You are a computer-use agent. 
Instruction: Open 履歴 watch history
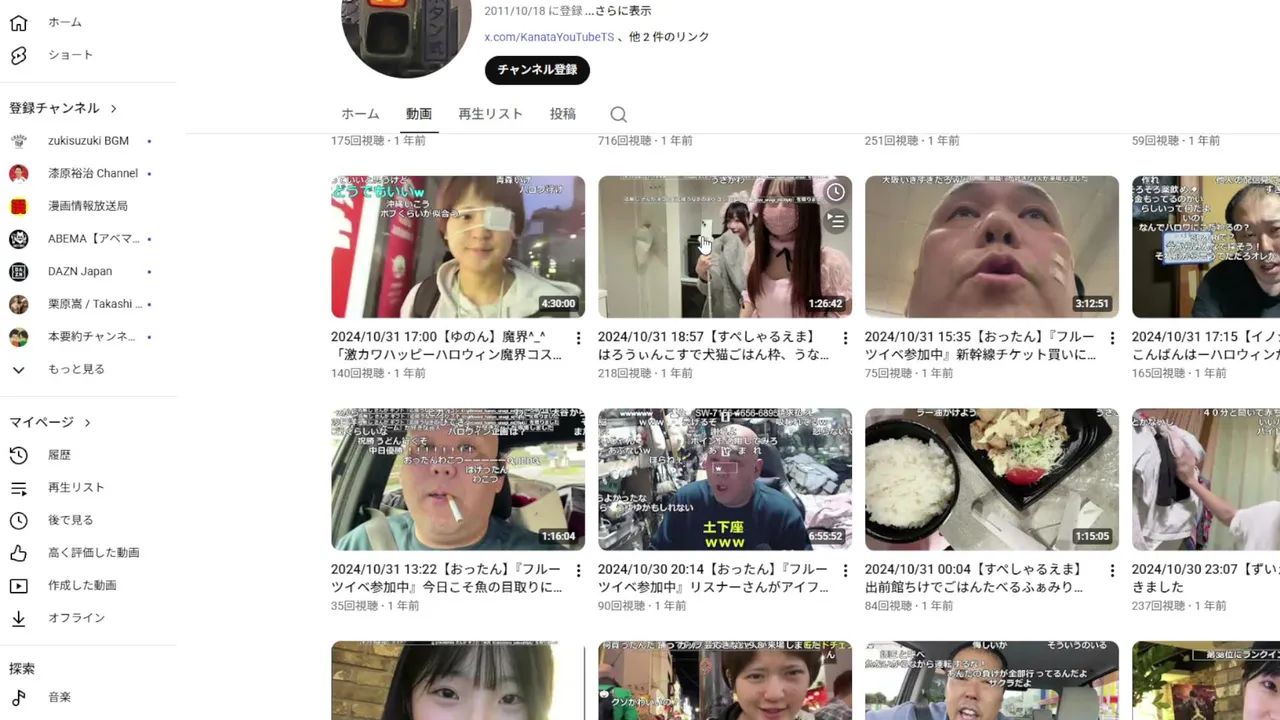[x=59, y=455]
